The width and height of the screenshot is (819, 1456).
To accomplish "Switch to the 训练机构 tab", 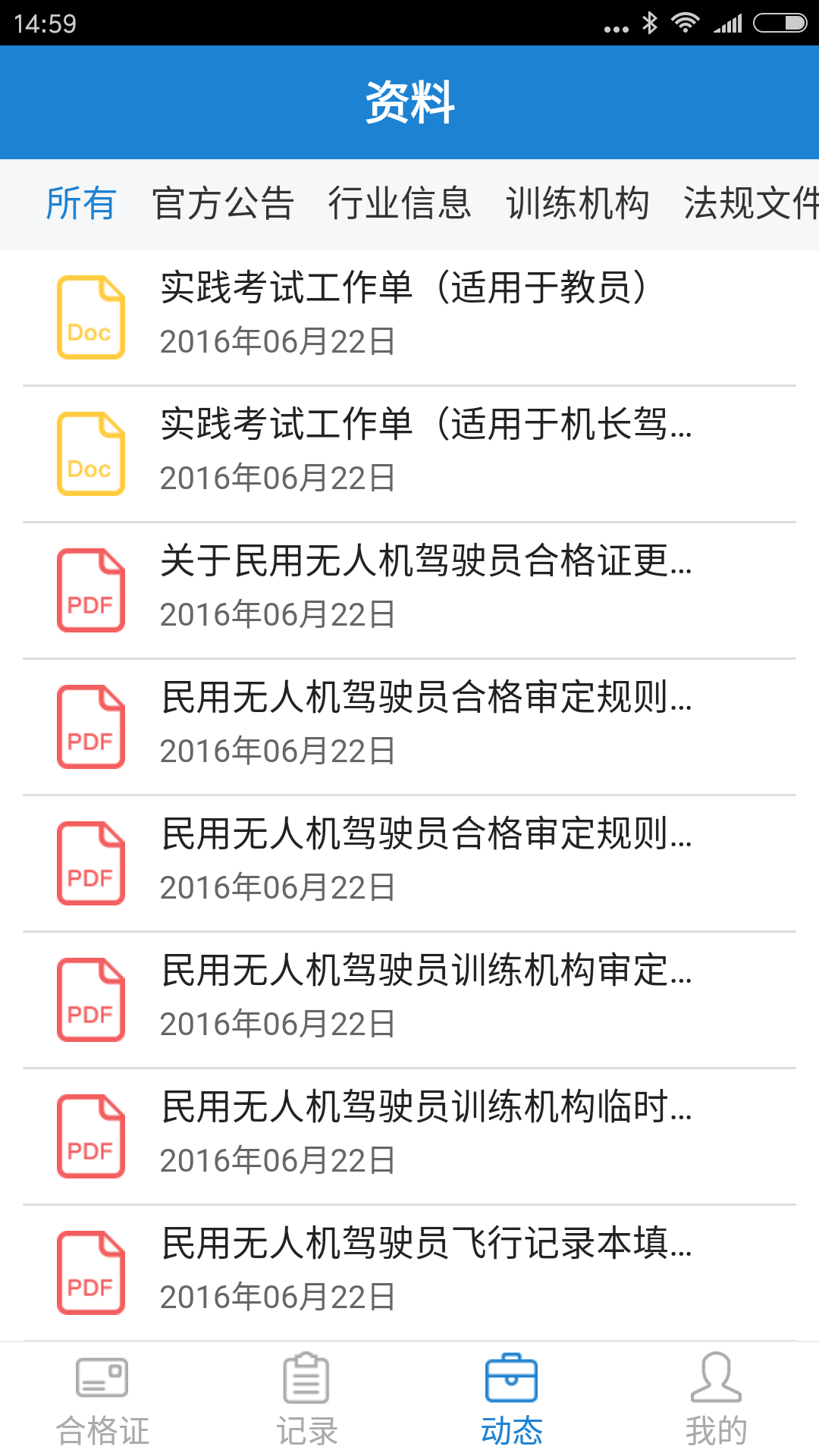I will tap(579, 203).
